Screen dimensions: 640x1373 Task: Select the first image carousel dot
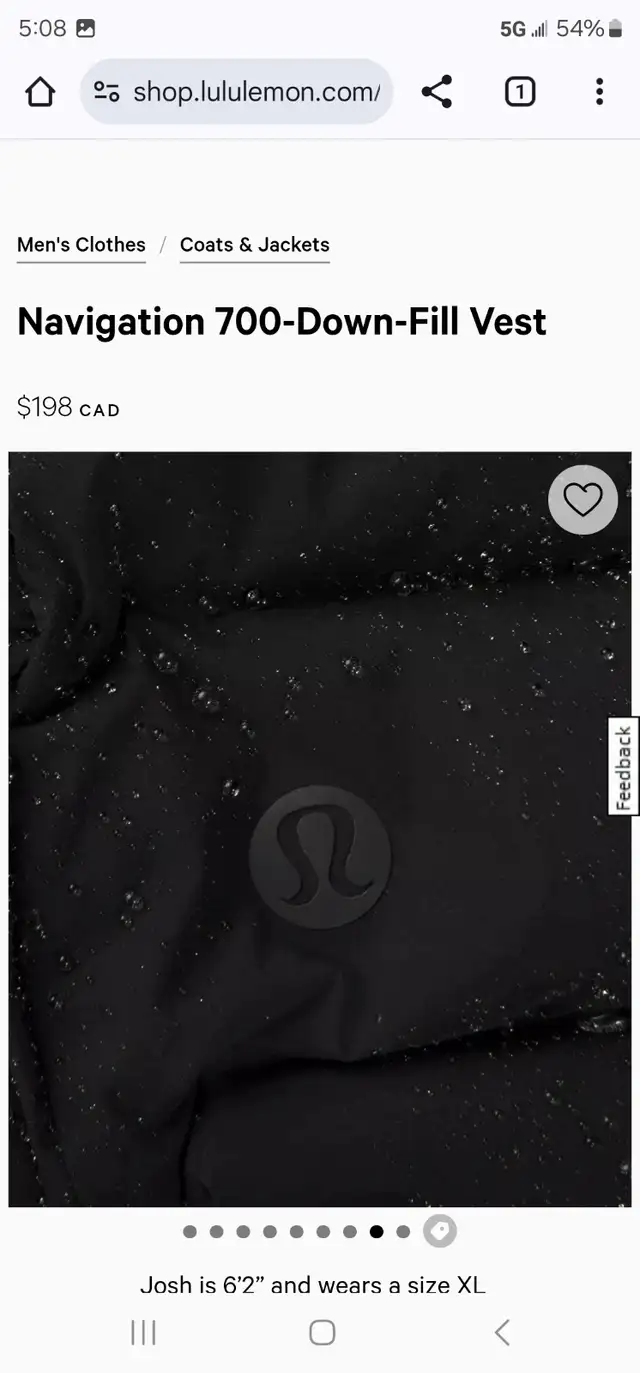(x=190, y=1232)
